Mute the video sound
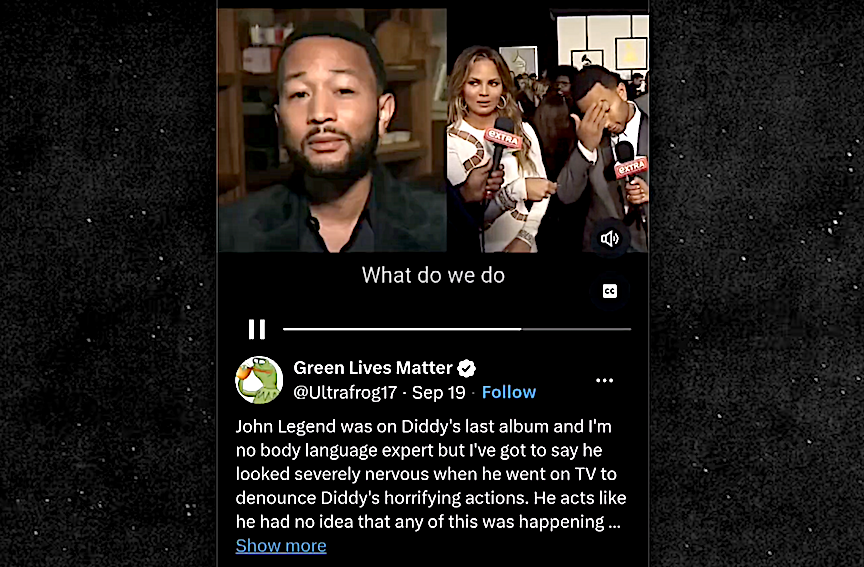Image resolution: width=864 pixels, height=567 pixels. coord(610,239)
